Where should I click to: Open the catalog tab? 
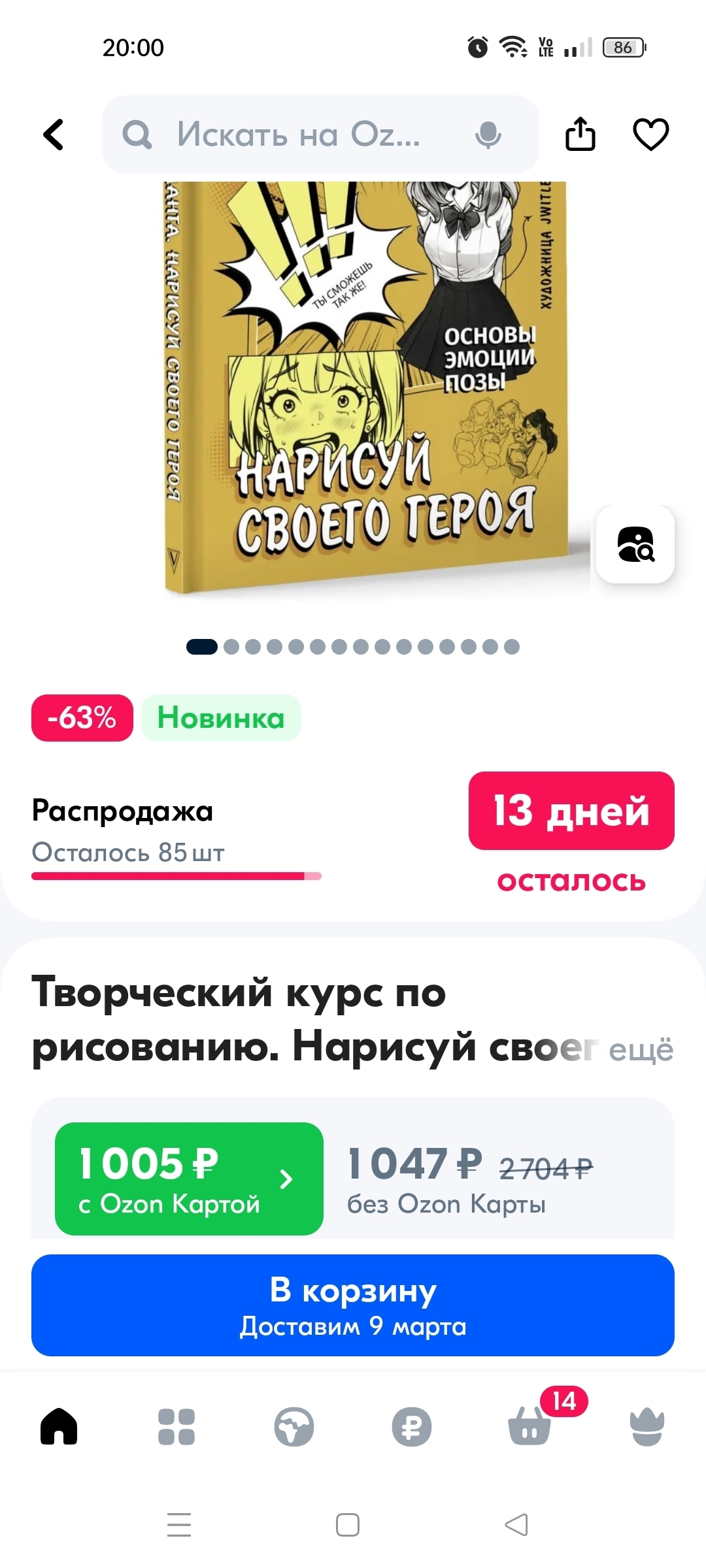(176, 1426)
